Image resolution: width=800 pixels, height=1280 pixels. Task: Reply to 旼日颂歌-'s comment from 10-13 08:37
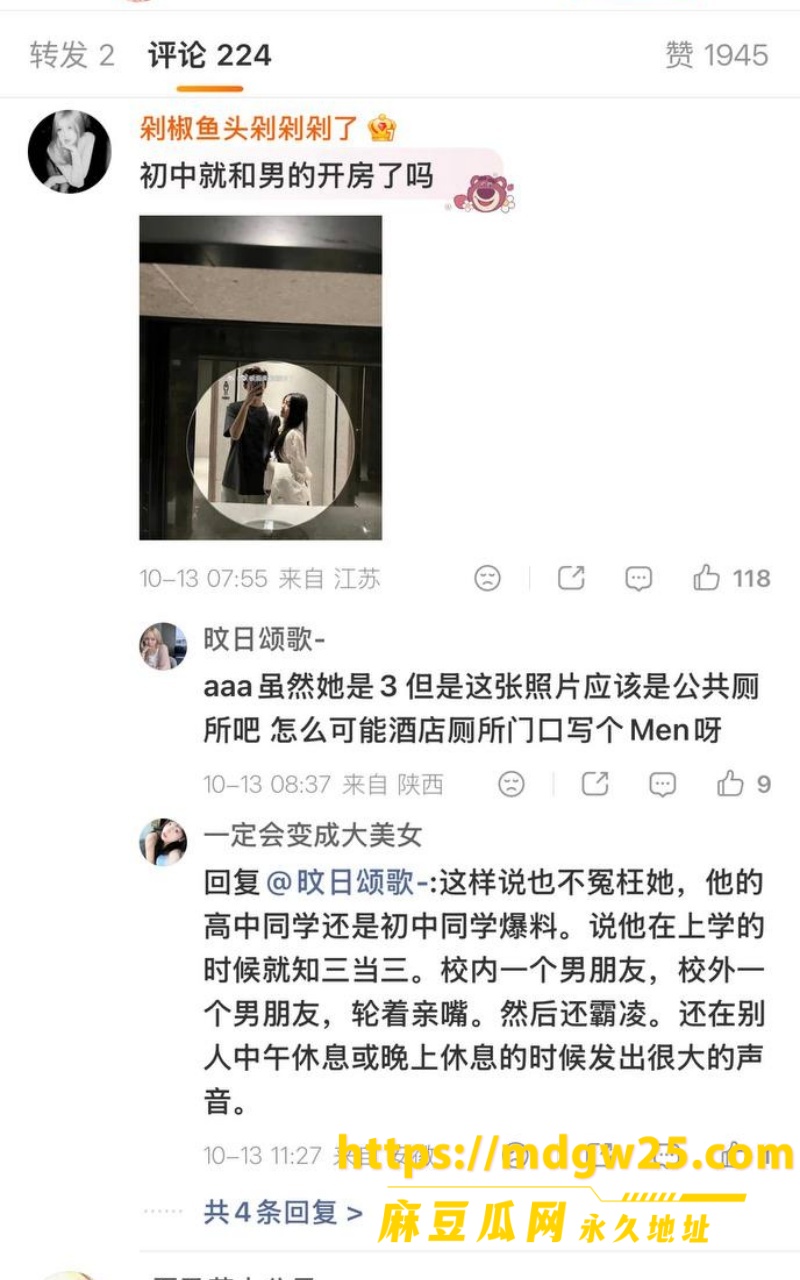(x=662, y=784)
